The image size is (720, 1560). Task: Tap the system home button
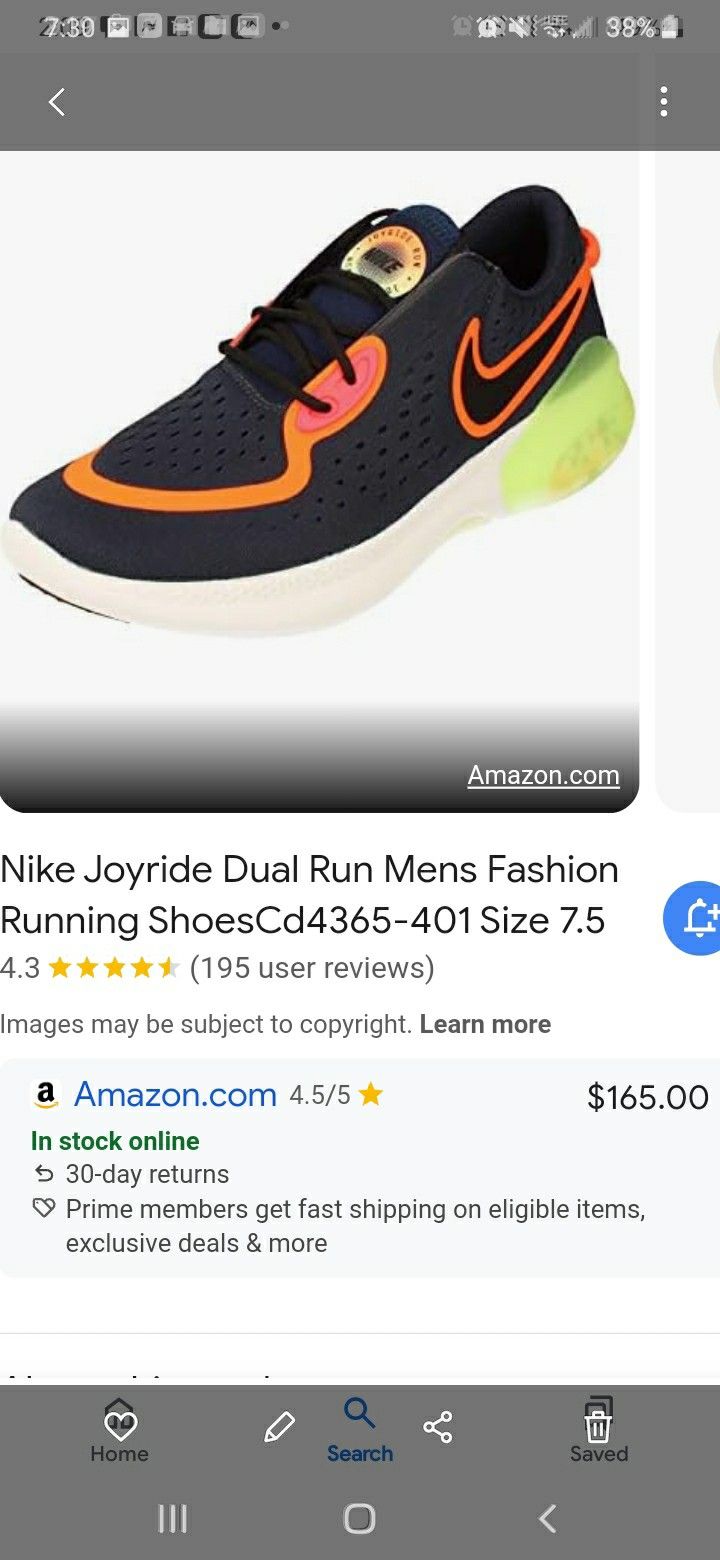[360, 1519]
